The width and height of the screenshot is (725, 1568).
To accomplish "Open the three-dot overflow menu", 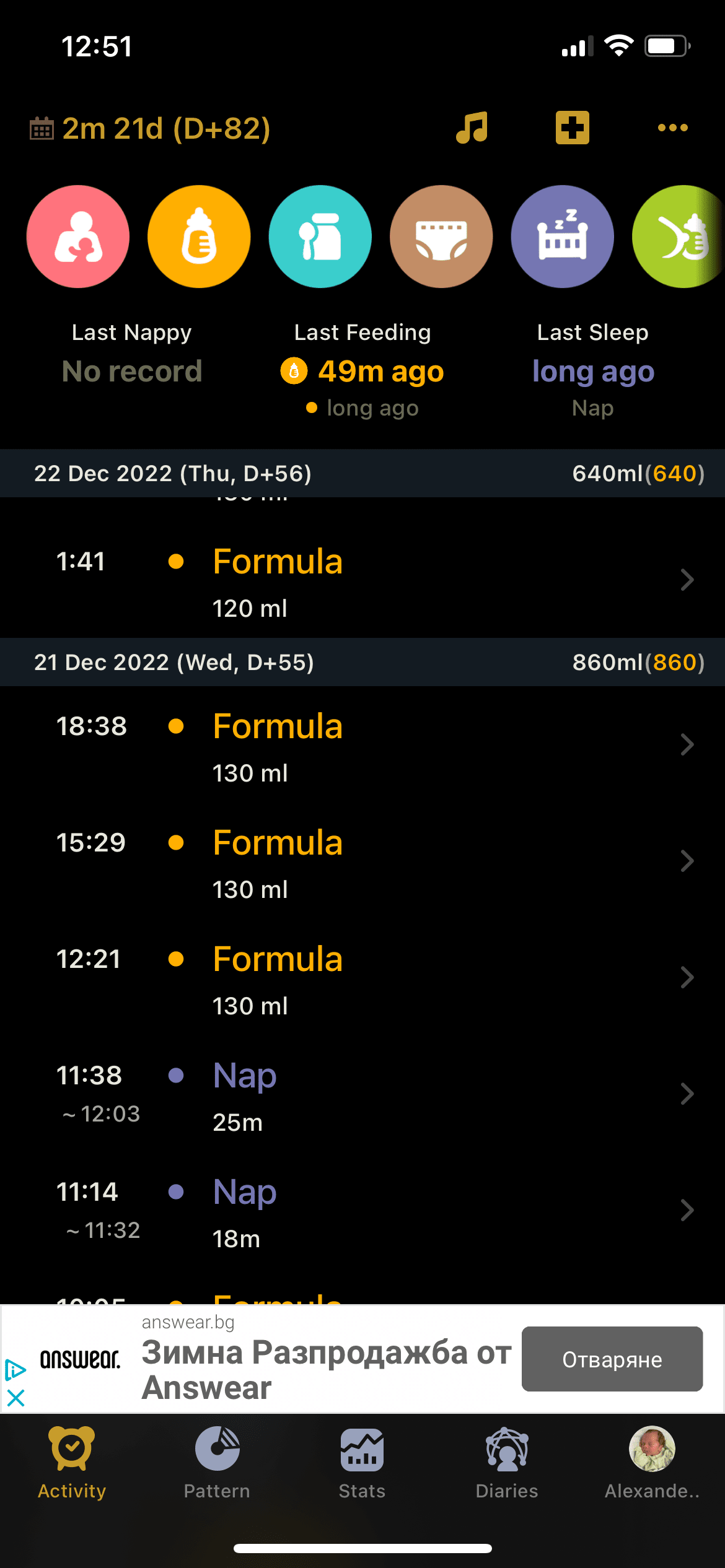I will point(672,128).
